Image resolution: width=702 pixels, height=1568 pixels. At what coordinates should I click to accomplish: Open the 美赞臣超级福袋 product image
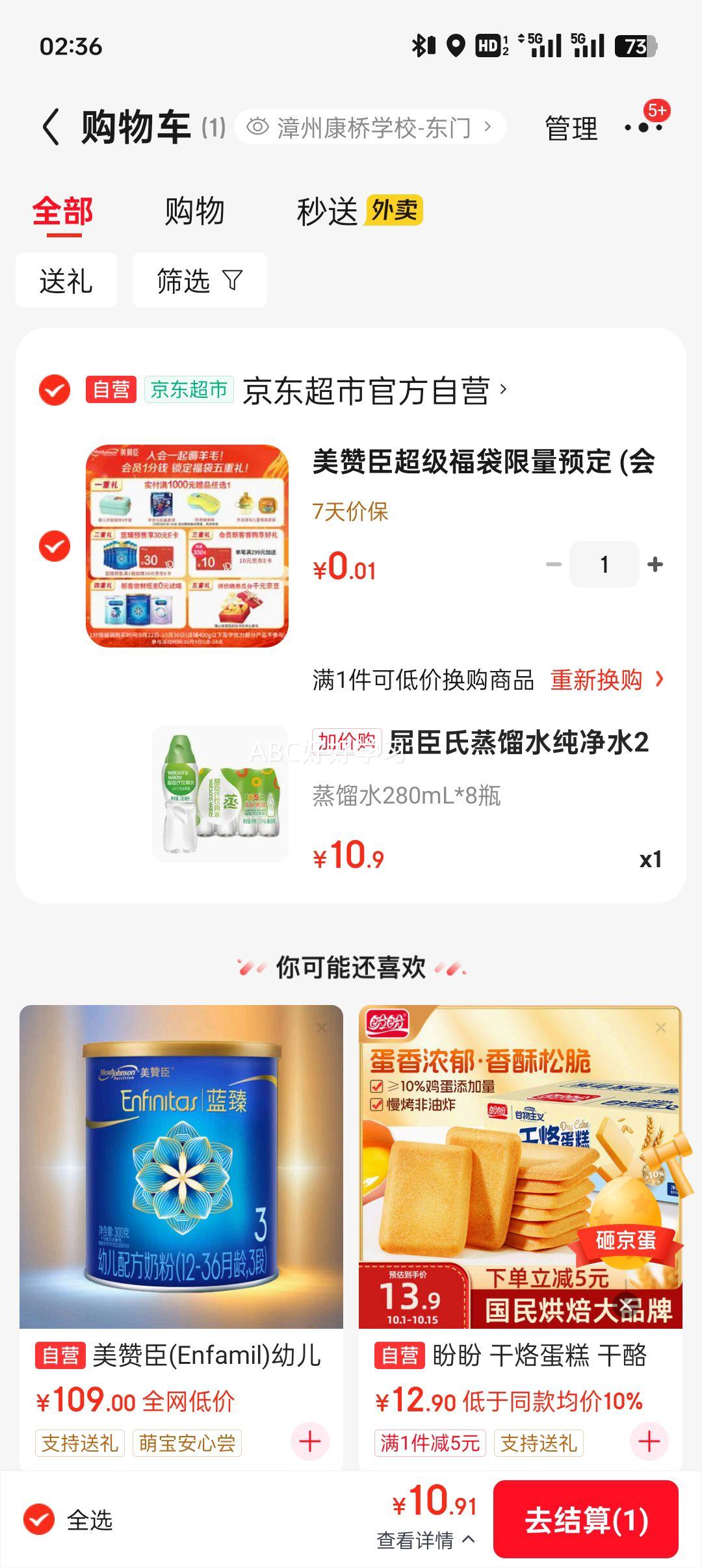click(187, 546)
